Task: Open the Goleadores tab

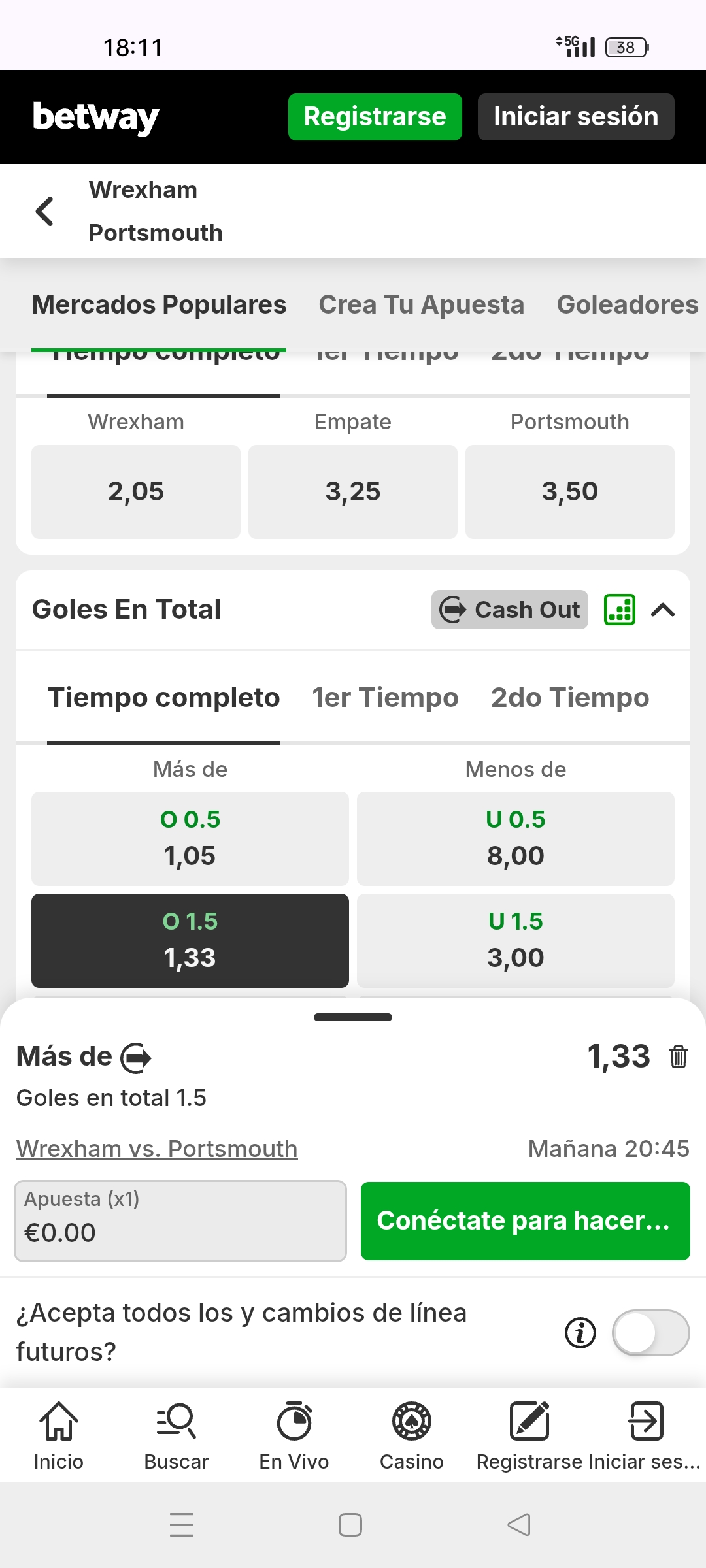Action: point(627,304)
